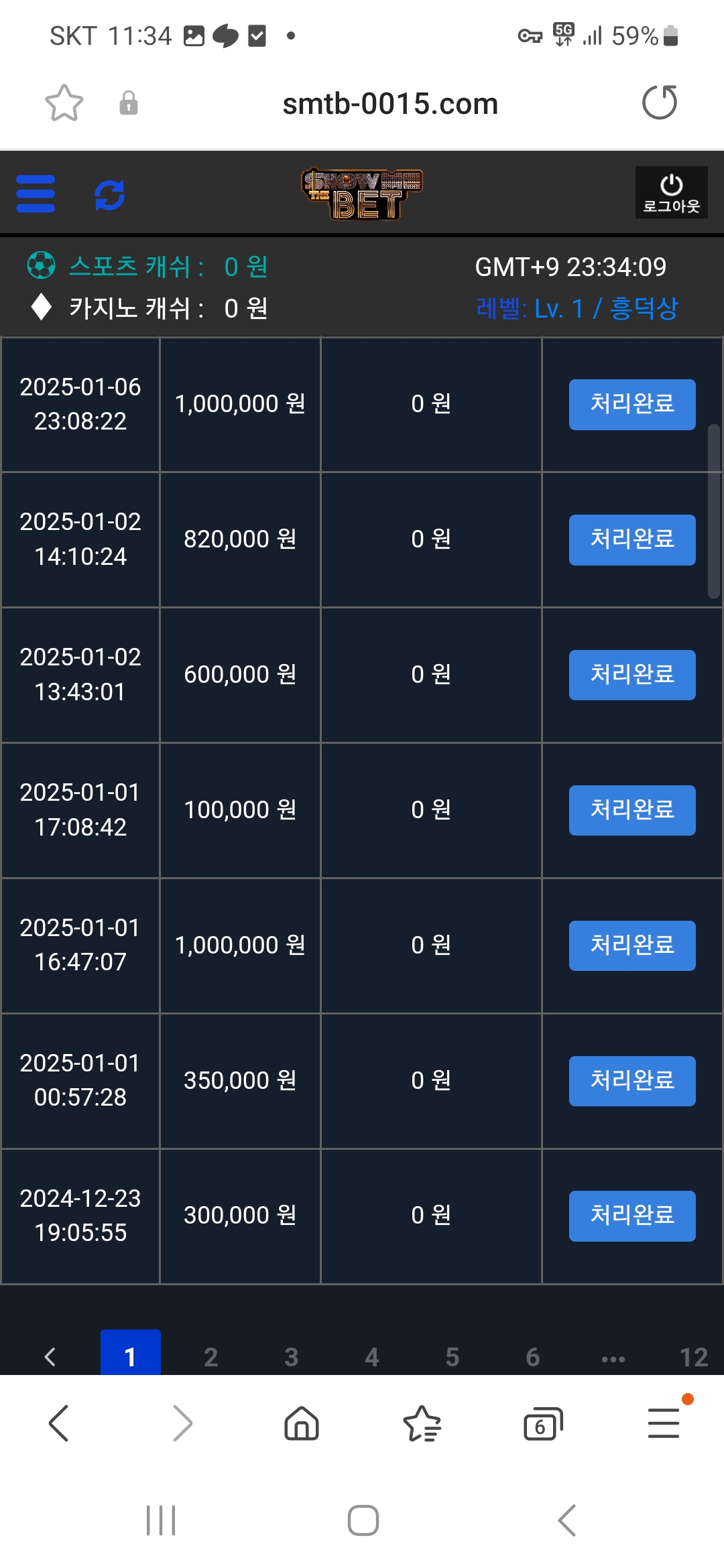Image resolution: width=724 pixels, height=1568 pixels.
Task: Open the browser tabs switcher
Action: (x=542, y=1423)
